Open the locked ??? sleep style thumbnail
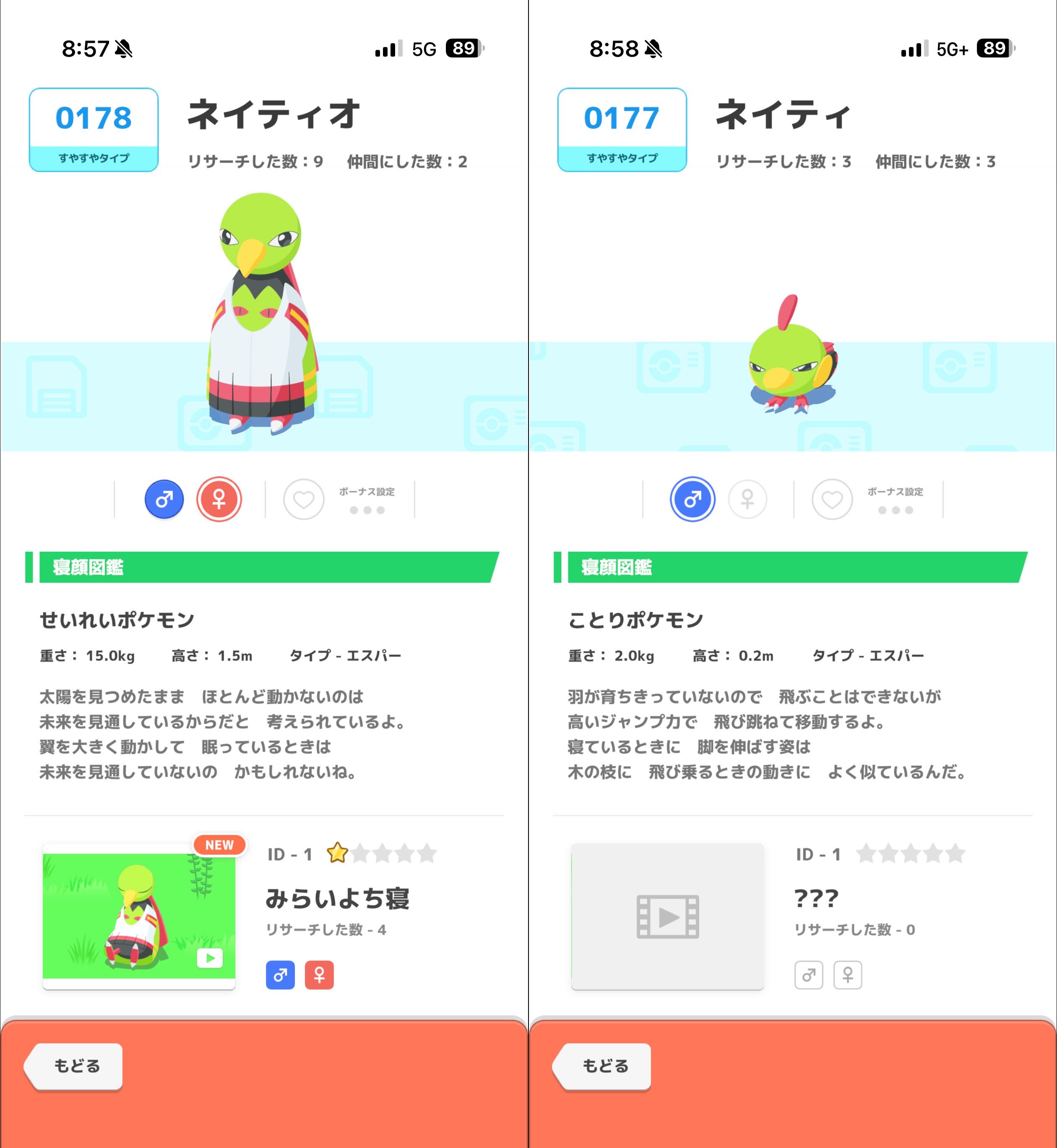Viewport: 1057px width, 1148px height. pyautogui.click(x=667, y=916)
